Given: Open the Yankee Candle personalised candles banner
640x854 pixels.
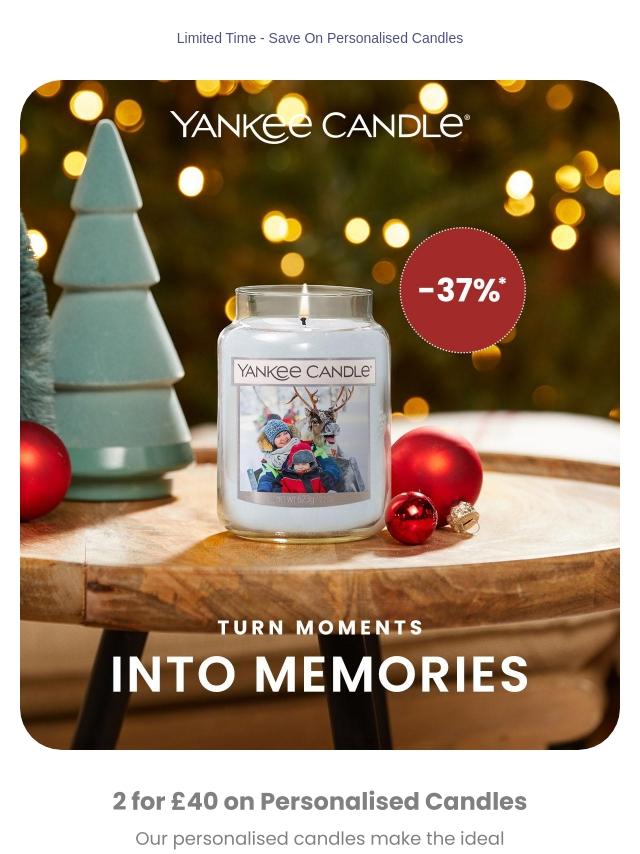Looking at the screenshot, I should pyautogui.click(x=320, y=415).
